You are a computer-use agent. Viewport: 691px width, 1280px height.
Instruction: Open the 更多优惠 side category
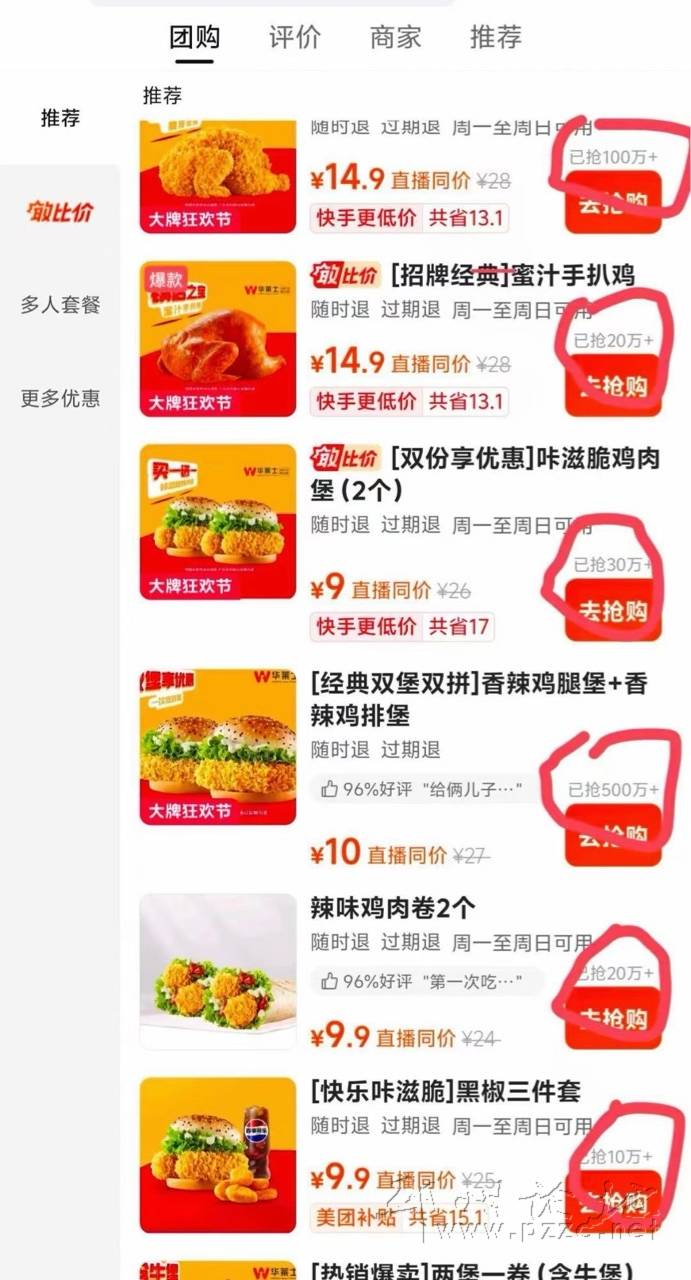60,398
